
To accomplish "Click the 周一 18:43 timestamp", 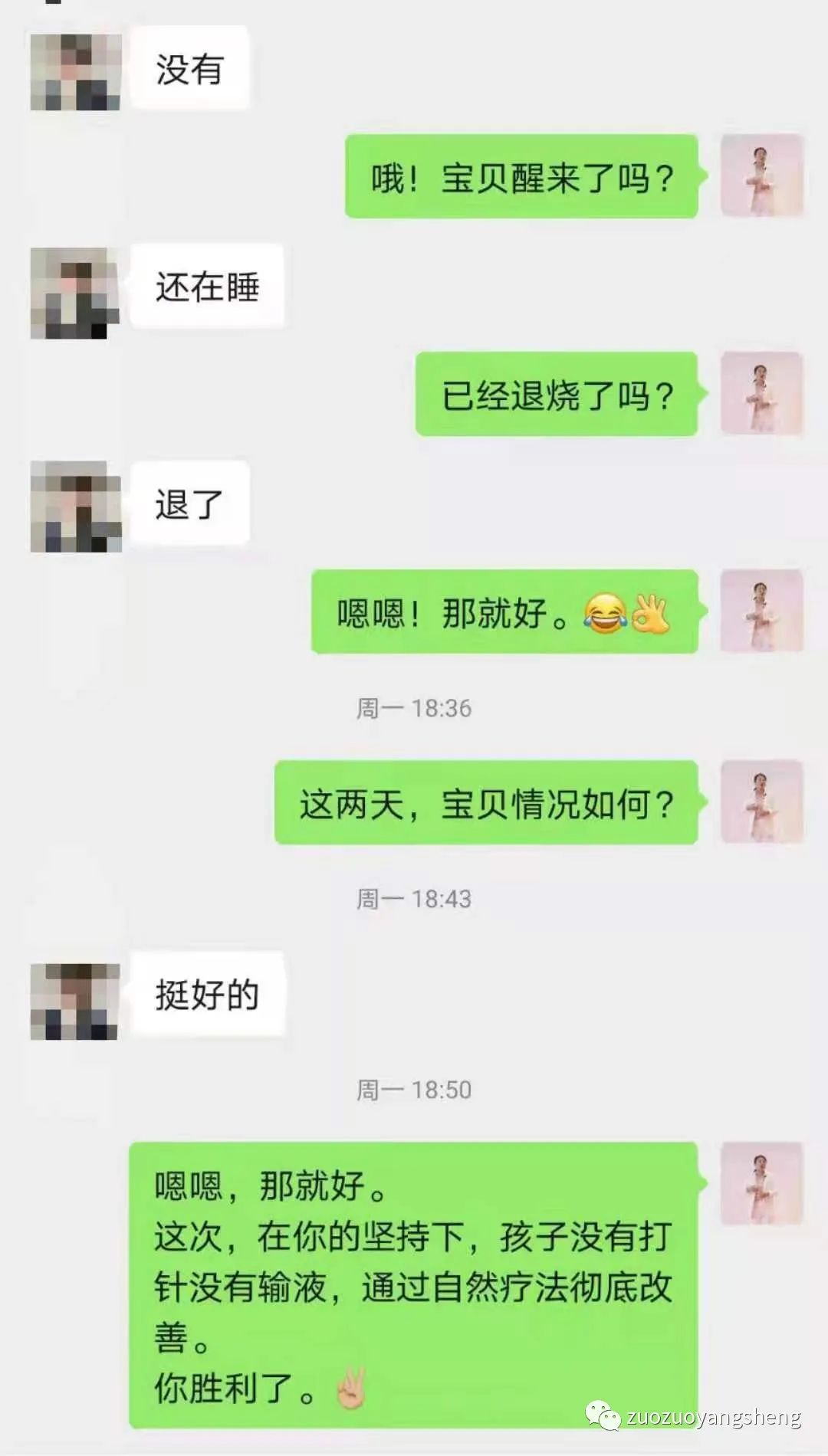I will [414, 897].
